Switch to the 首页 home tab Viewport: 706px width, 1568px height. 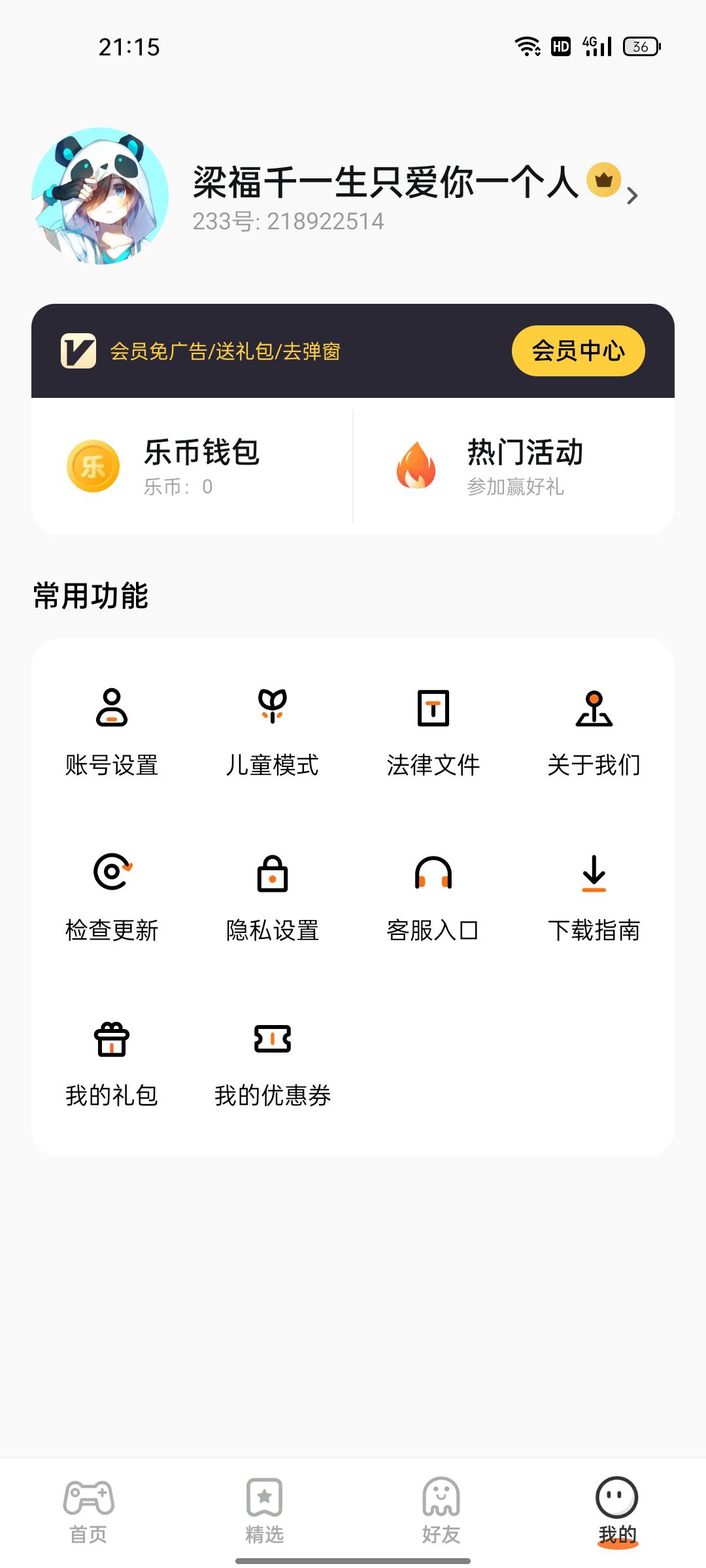(x=88, y=1511)
